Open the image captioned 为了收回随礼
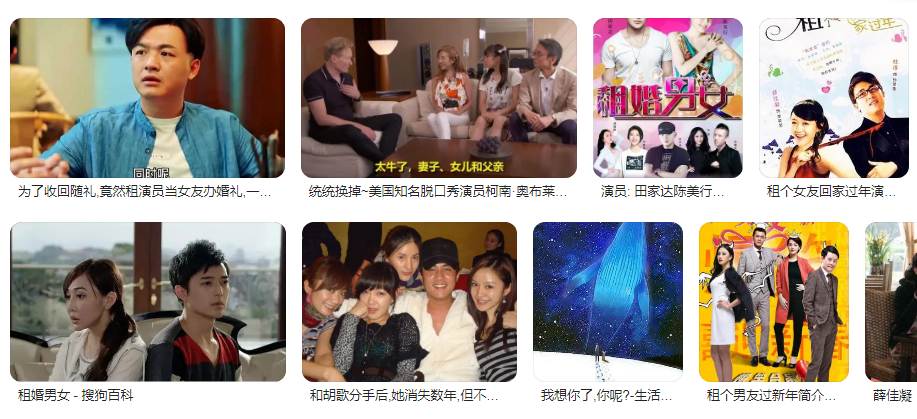Screen dimensions: 917x419 (x=147, y=98)
